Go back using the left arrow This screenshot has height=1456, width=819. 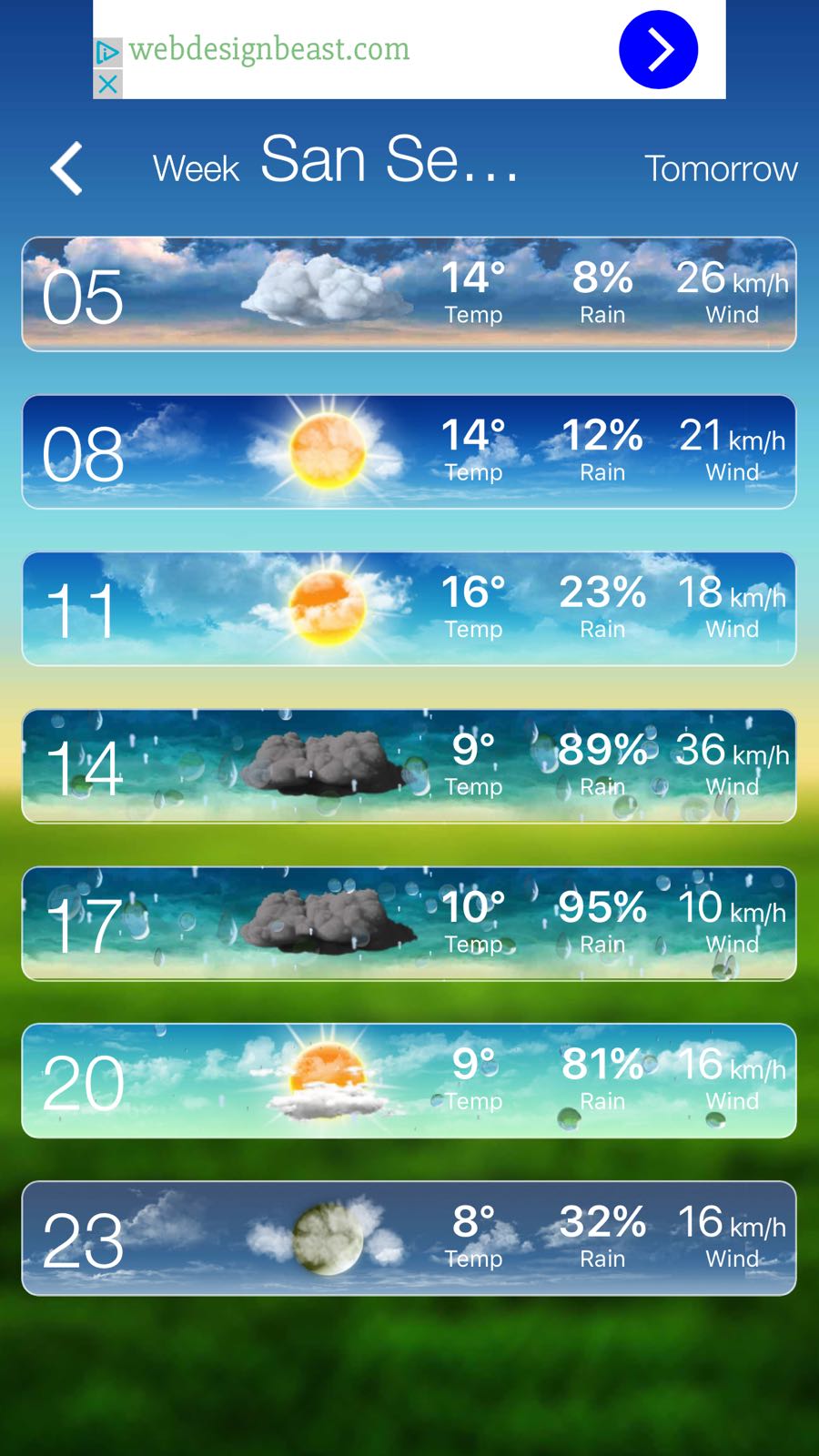pos(66,168)
